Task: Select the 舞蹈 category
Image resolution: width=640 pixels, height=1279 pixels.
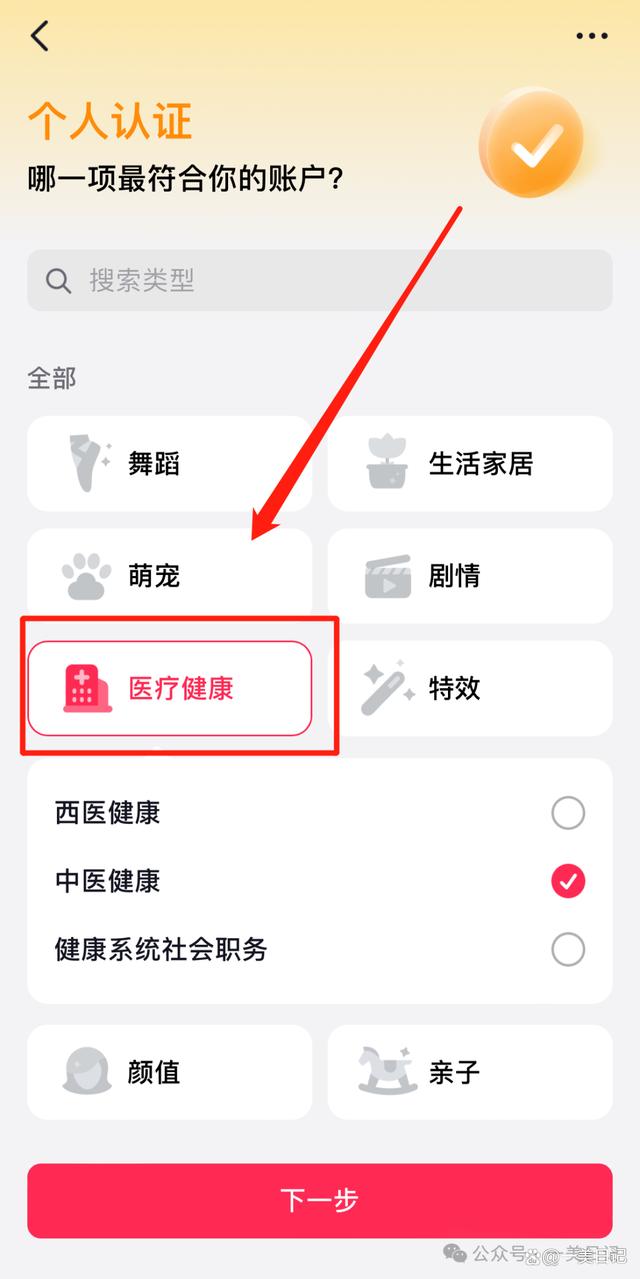Action: 170,464
